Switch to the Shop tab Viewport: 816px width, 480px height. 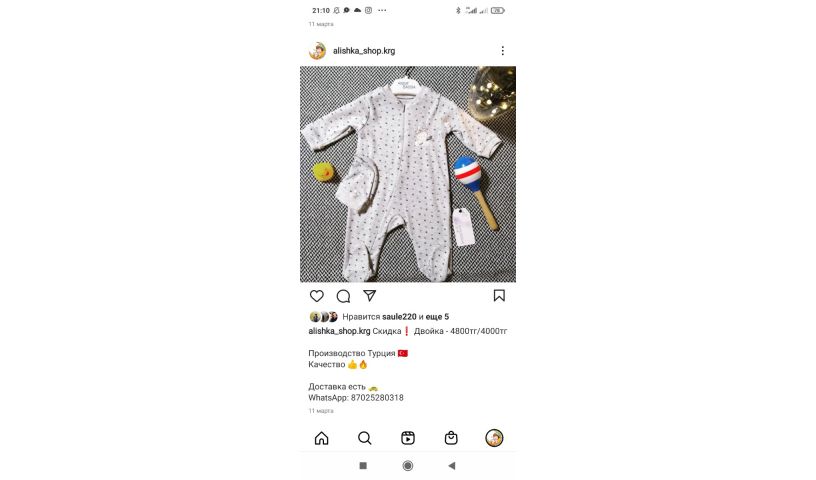click(451, 438)
